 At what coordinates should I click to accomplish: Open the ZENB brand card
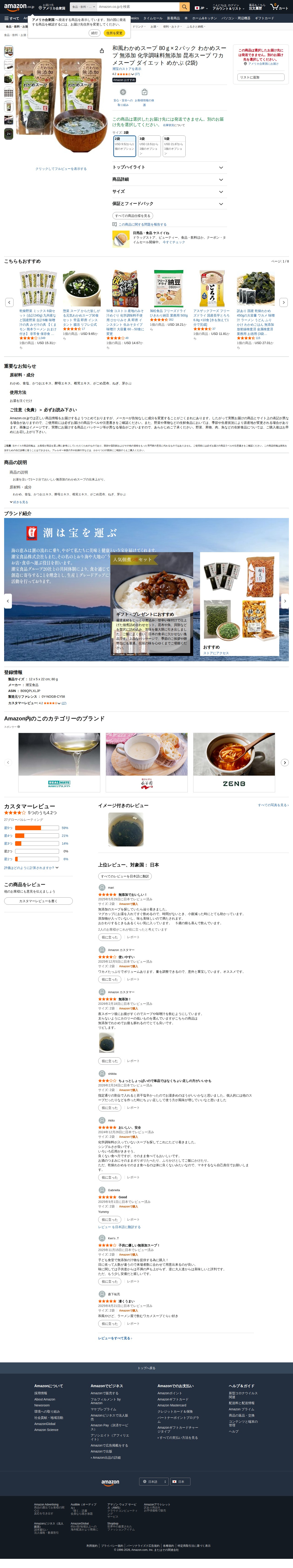[234, 762]
